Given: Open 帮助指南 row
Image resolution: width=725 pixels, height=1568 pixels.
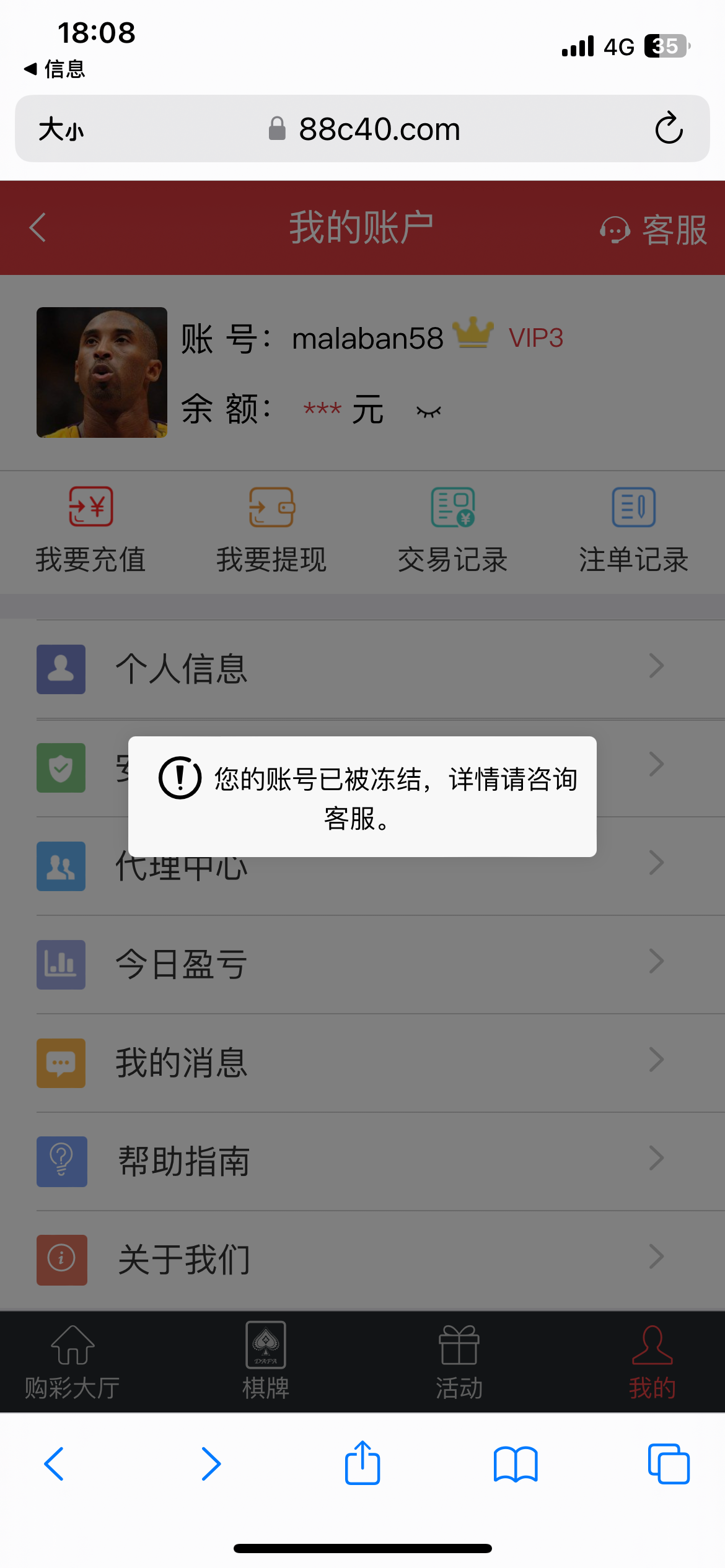Looking at the screenshot, I should coord(362,1161).
